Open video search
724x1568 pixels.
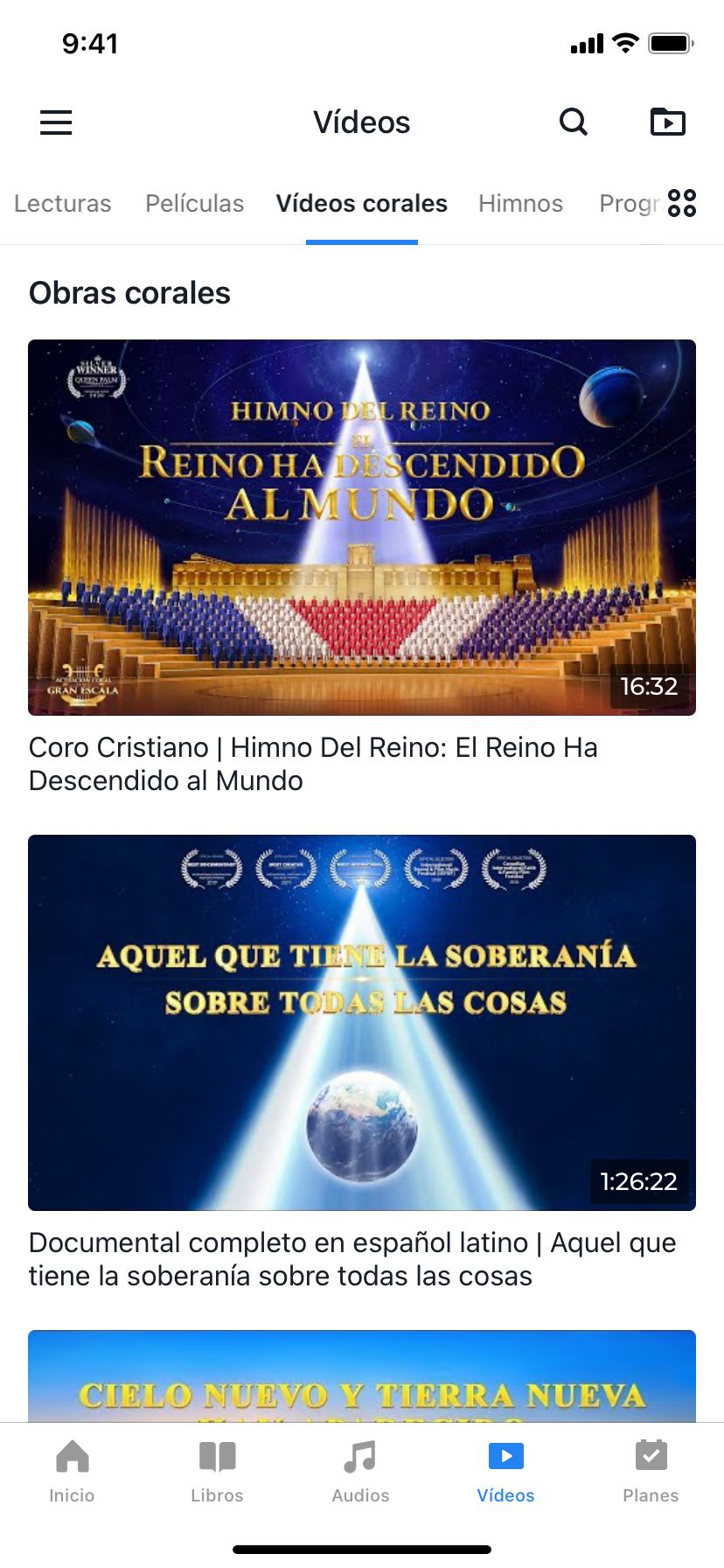pyautogui.click(x=574, y=122)
